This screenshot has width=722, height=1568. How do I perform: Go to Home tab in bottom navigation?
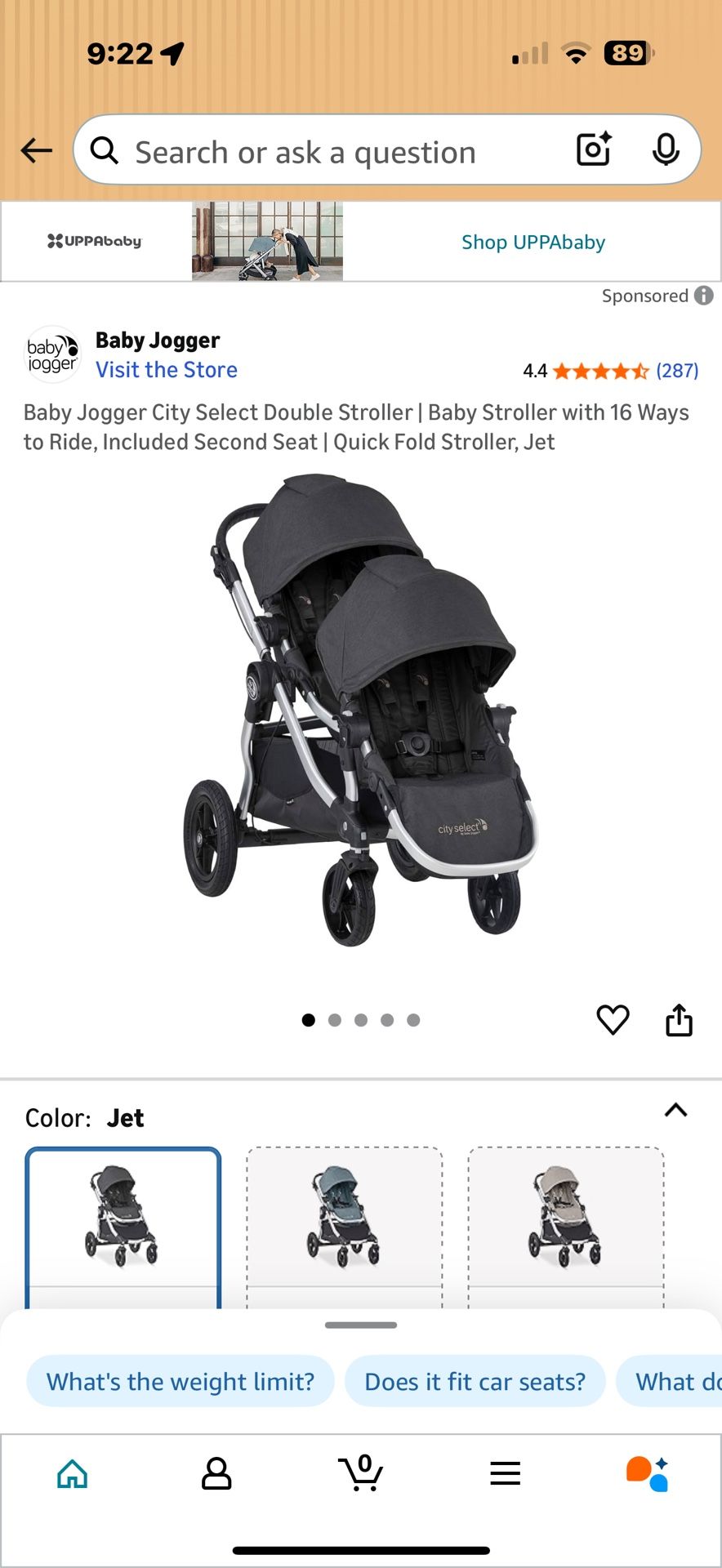click(x=72, y=1474)
